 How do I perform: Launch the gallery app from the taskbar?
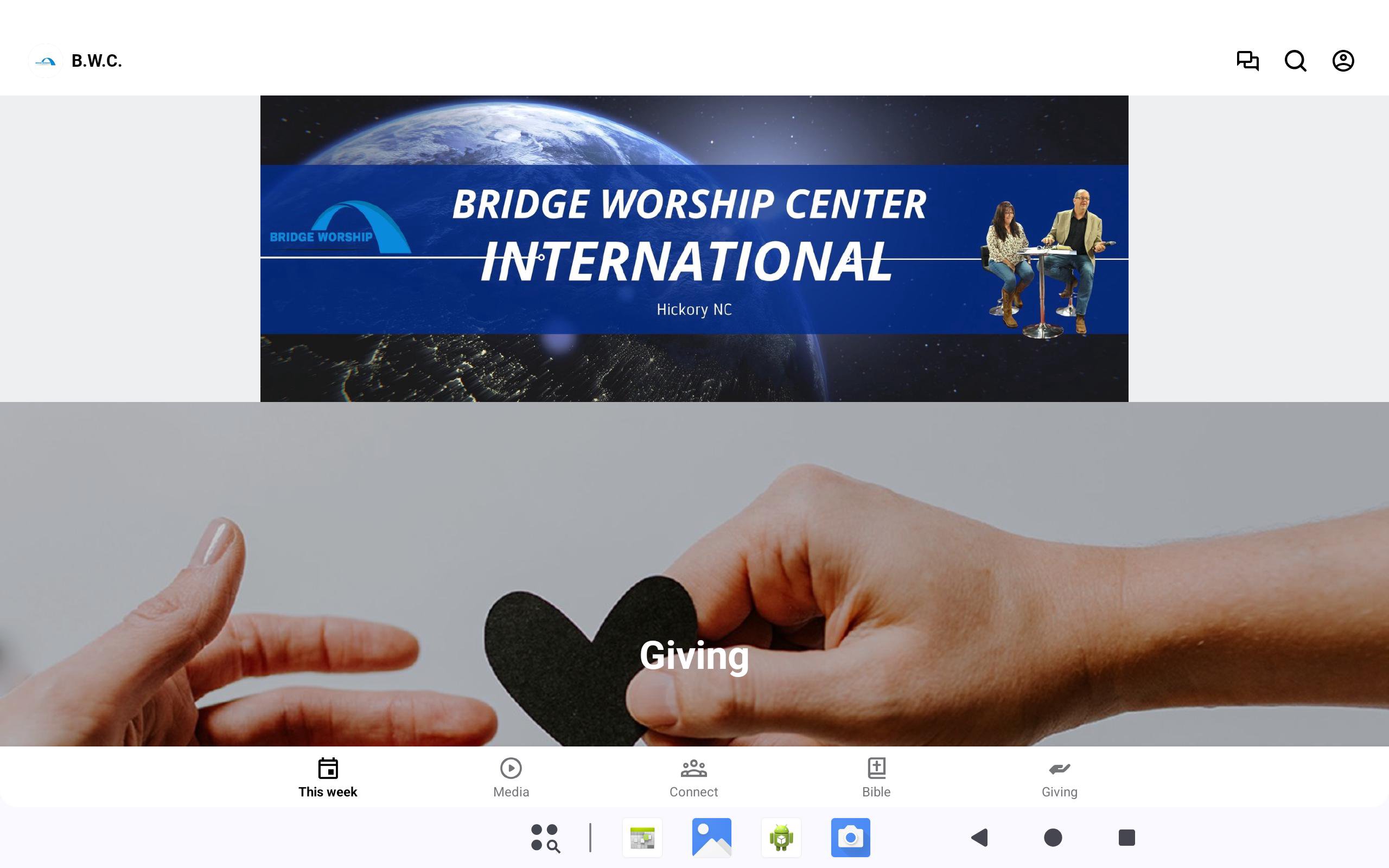pos(712,838)
